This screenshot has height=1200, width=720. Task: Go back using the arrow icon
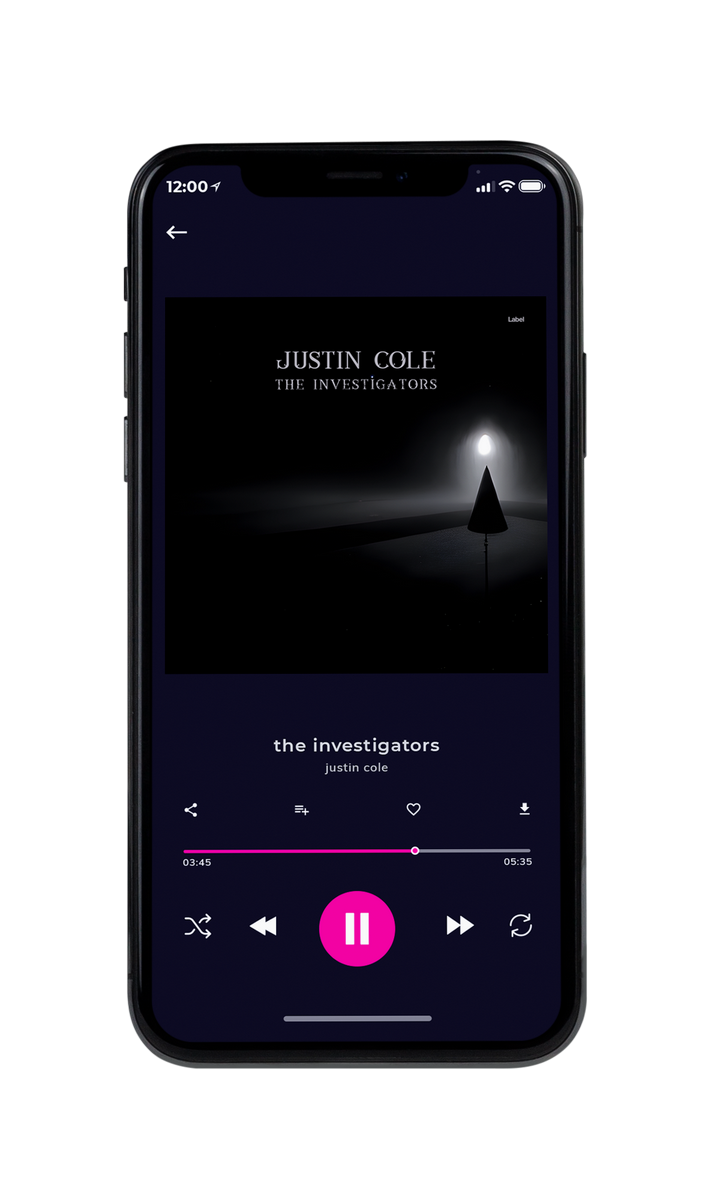click(177, 232)
